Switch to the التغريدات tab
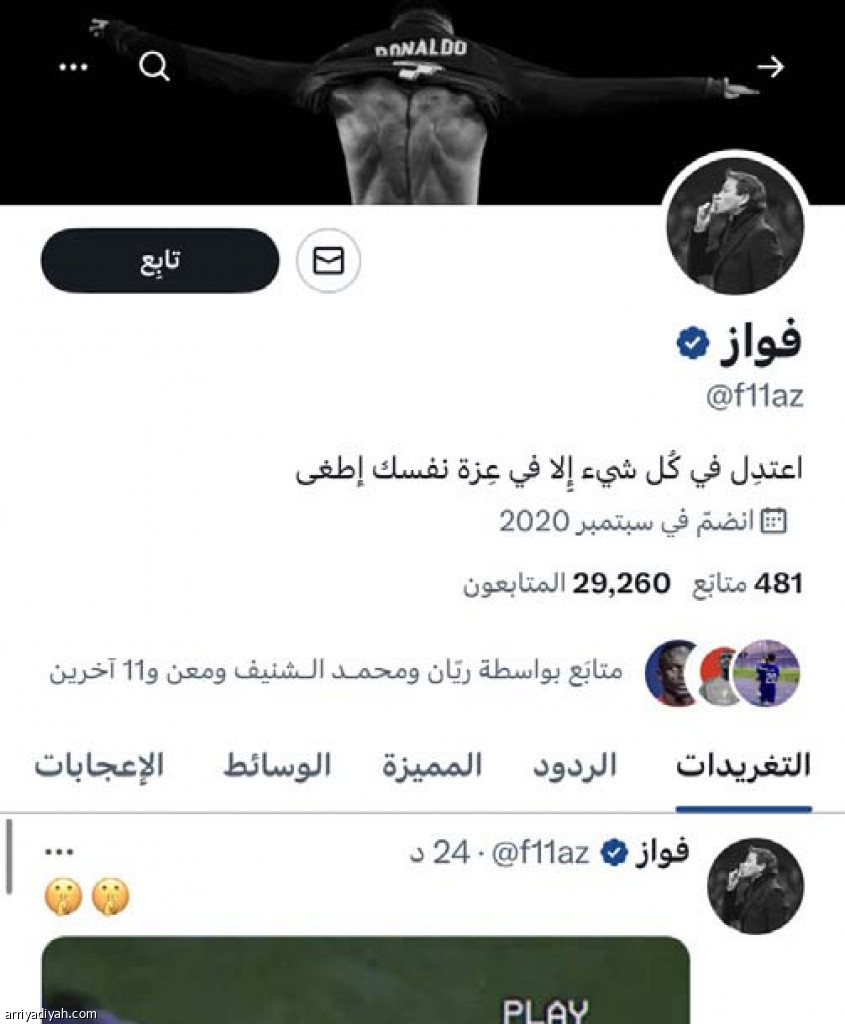Screen dimensions: 845x1024 (x=743, y=767)
